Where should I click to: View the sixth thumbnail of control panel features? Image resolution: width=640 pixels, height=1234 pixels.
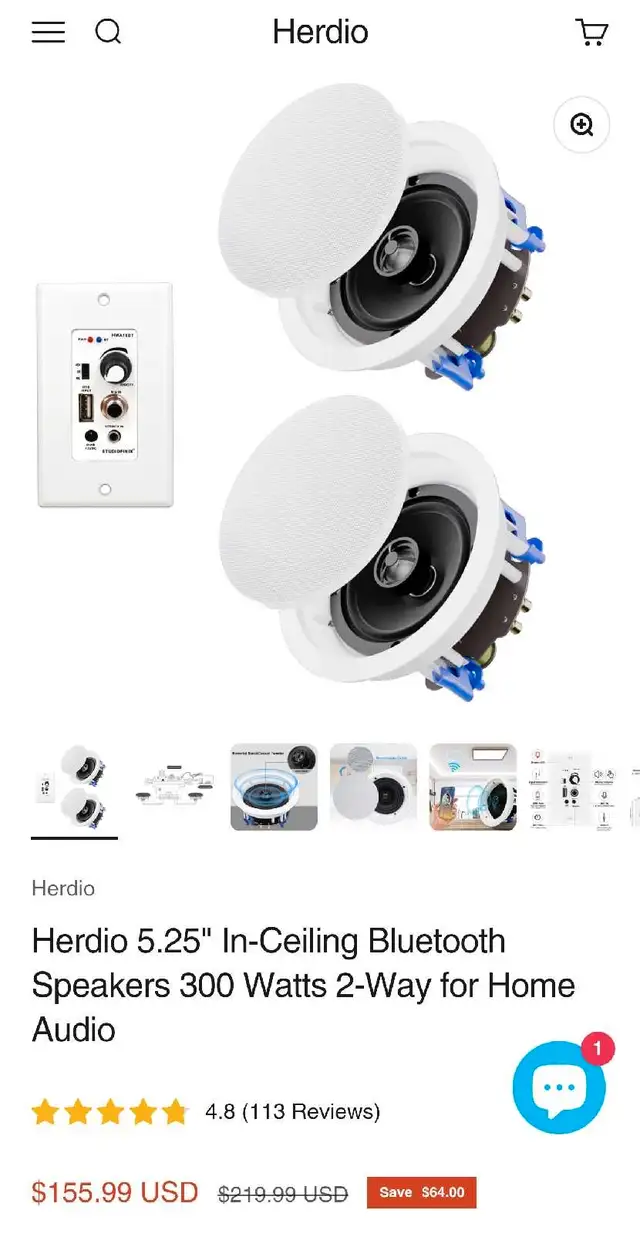coord(574,787)
